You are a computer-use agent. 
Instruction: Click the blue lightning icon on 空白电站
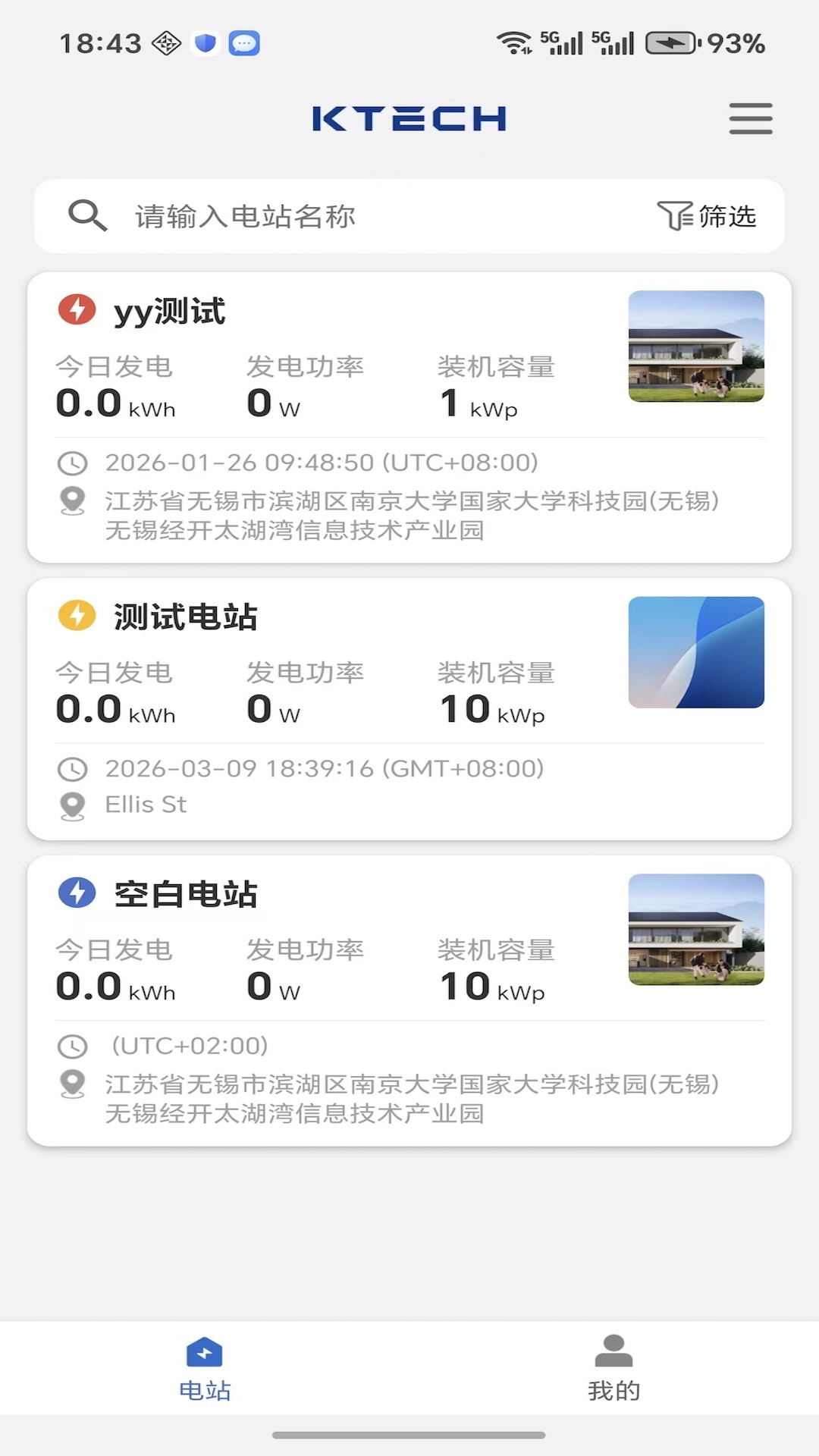(x=77, y=893)
